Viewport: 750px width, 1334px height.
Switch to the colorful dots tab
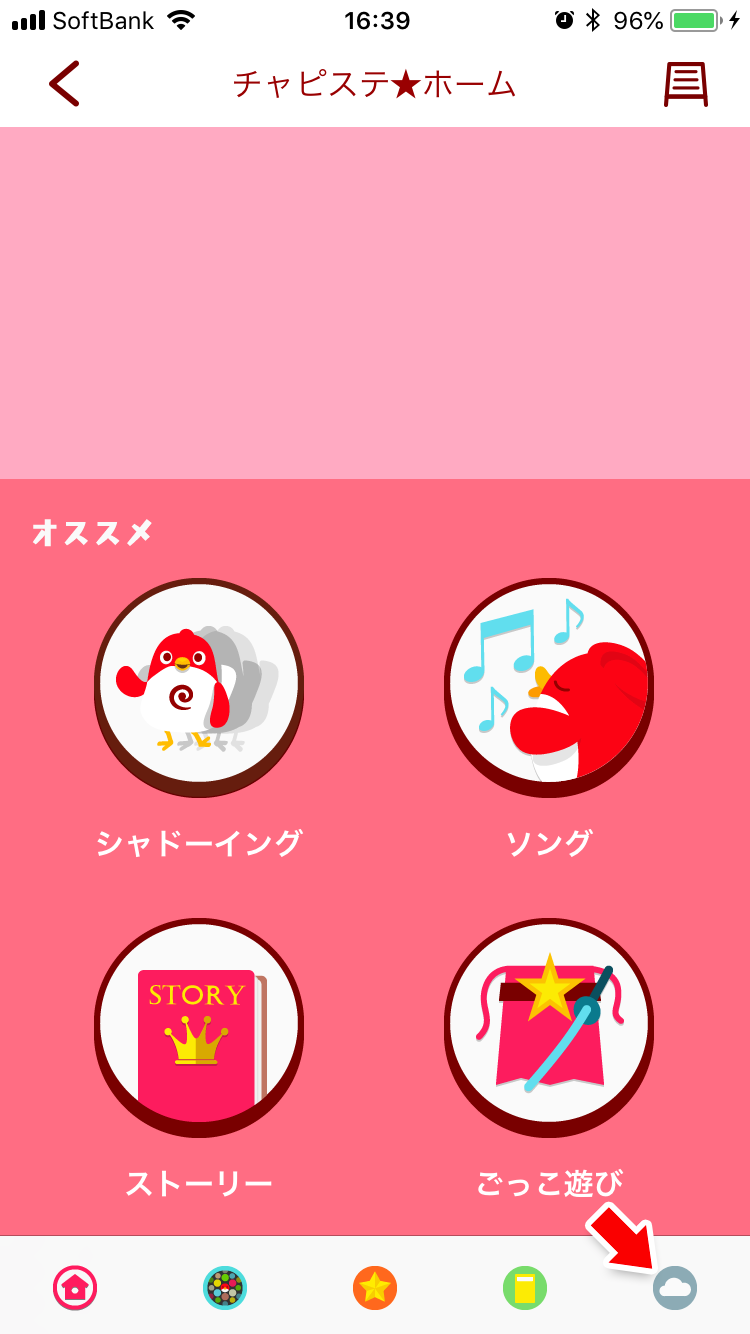tap(225, 1288)
